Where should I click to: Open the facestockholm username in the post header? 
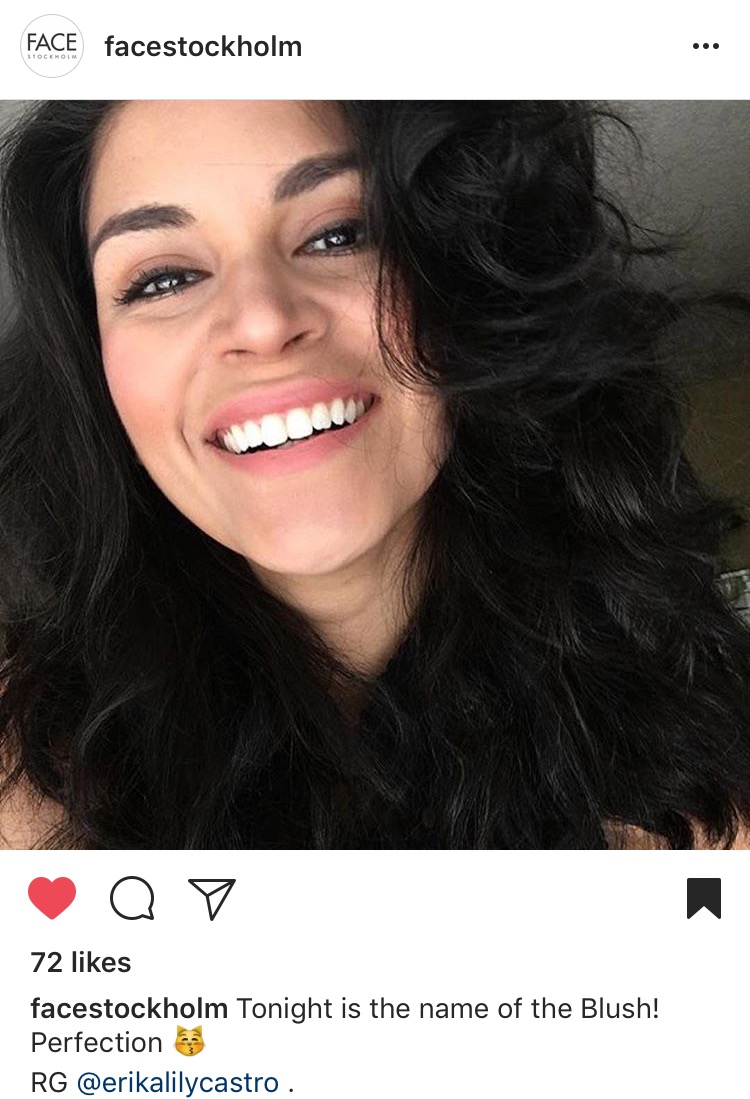pos(203,47)
